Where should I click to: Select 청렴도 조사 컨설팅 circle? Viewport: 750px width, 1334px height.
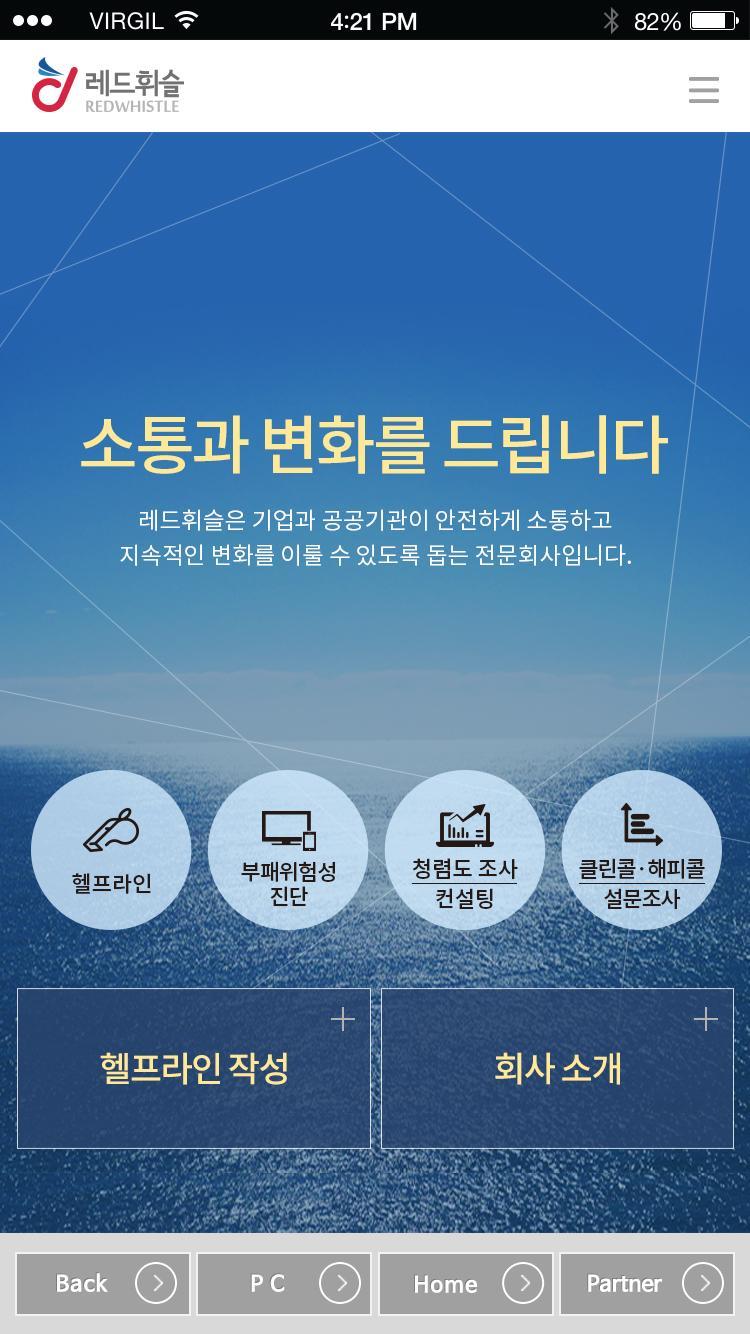465,850
